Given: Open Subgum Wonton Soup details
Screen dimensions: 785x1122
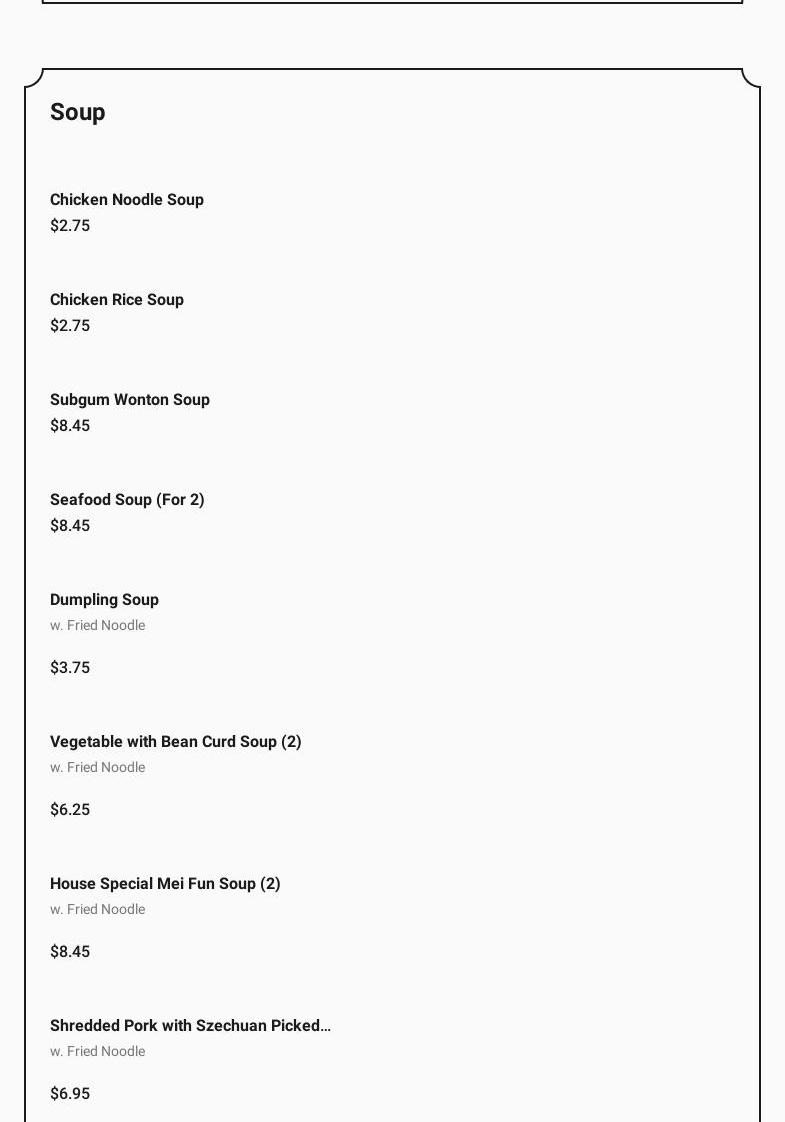Looking at the screenshot, I should (130, 400).
